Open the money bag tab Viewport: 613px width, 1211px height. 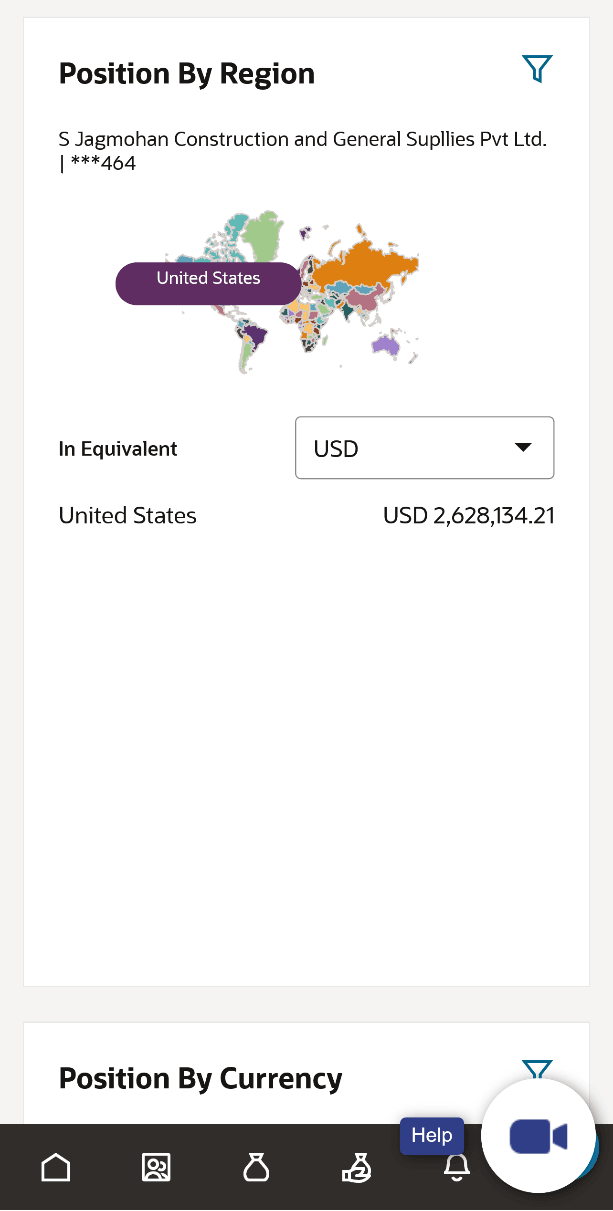point(256,1167)
